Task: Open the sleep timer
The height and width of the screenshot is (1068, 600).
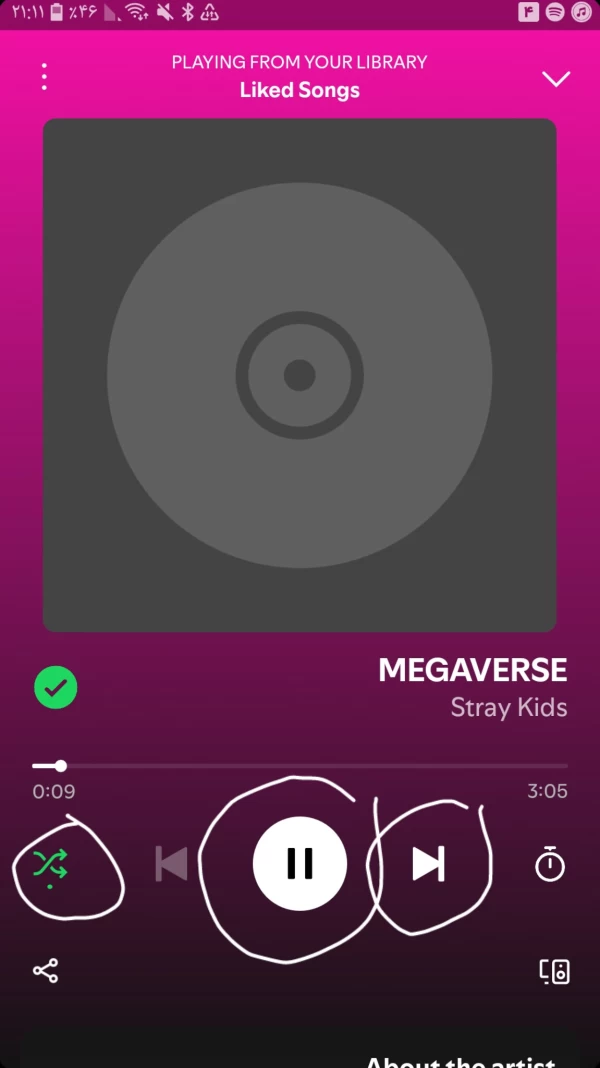Action: [x=549, y=864]
